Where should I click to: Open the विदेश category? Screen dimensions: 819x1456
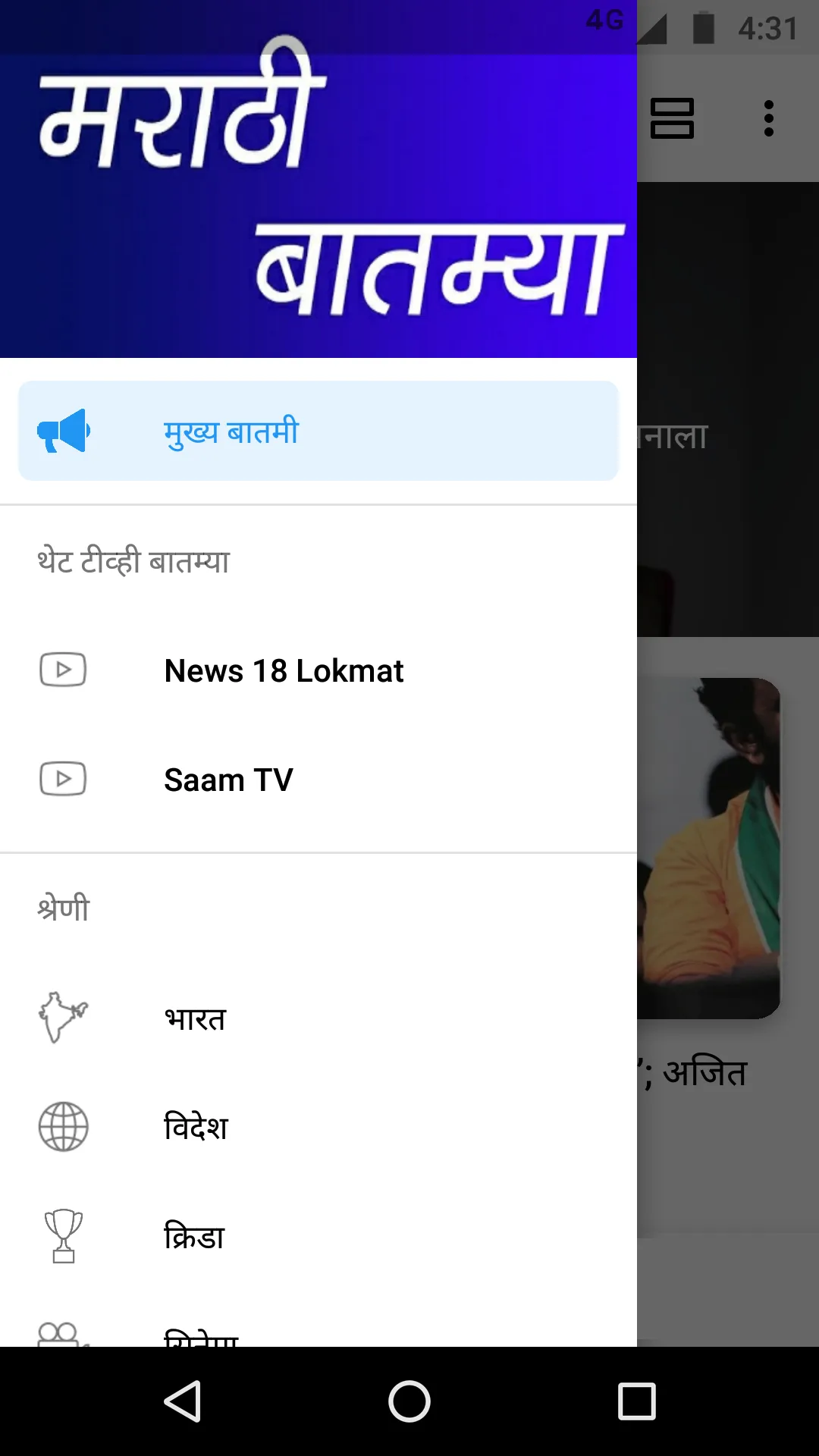click(x=318, y=1127)
